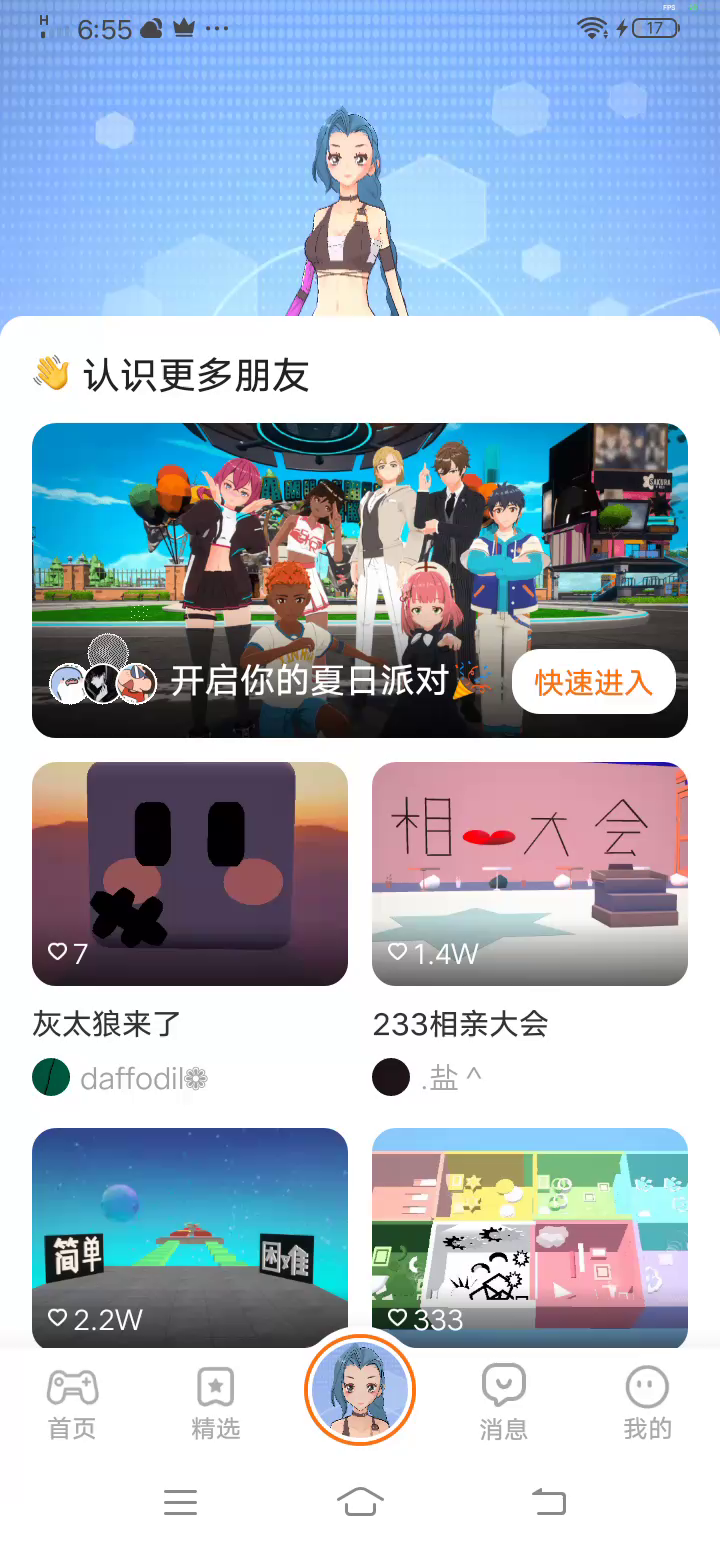Open the 开启你的夏日派对 banner

pyautogui.click(x=300, y=560)
